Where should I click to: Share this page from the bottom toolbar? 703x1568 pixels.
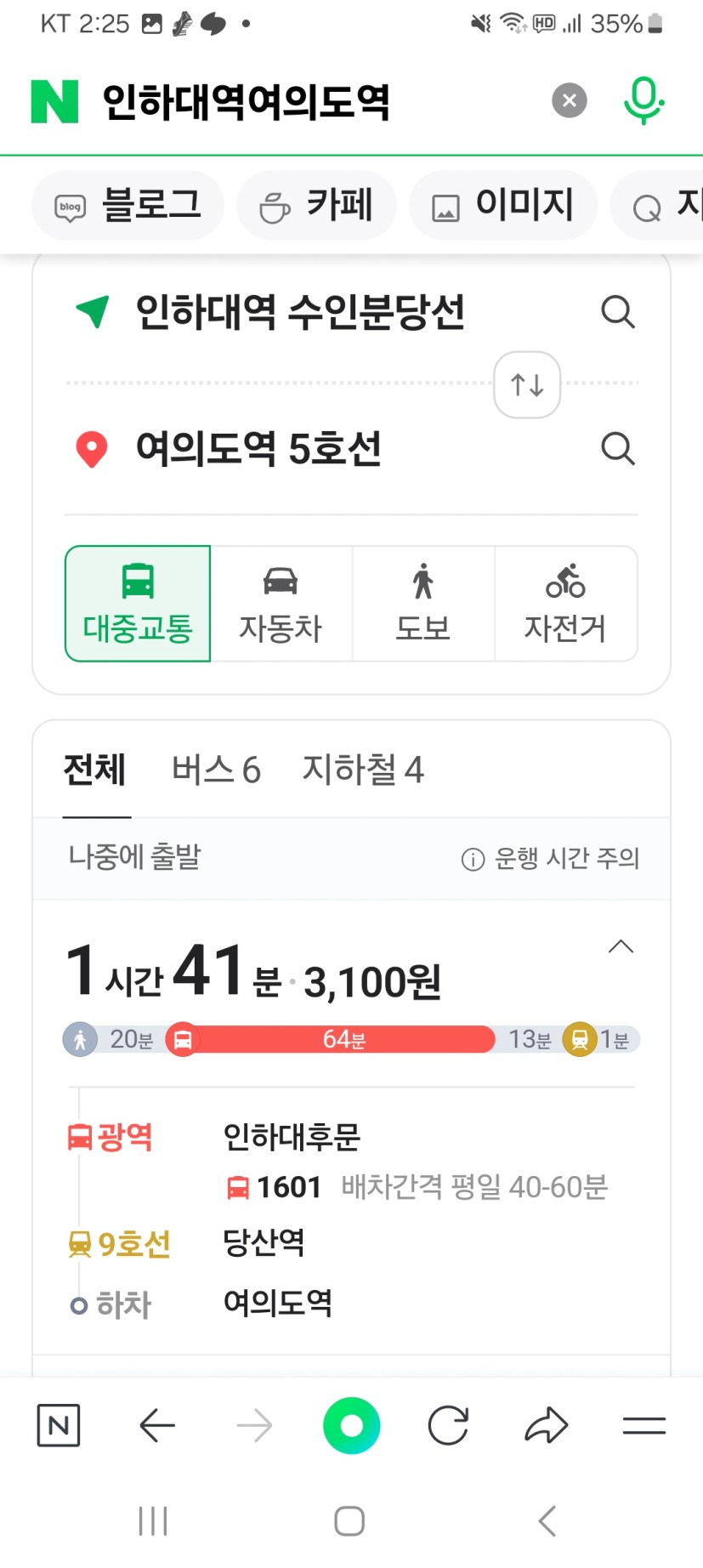[546, 1426]
